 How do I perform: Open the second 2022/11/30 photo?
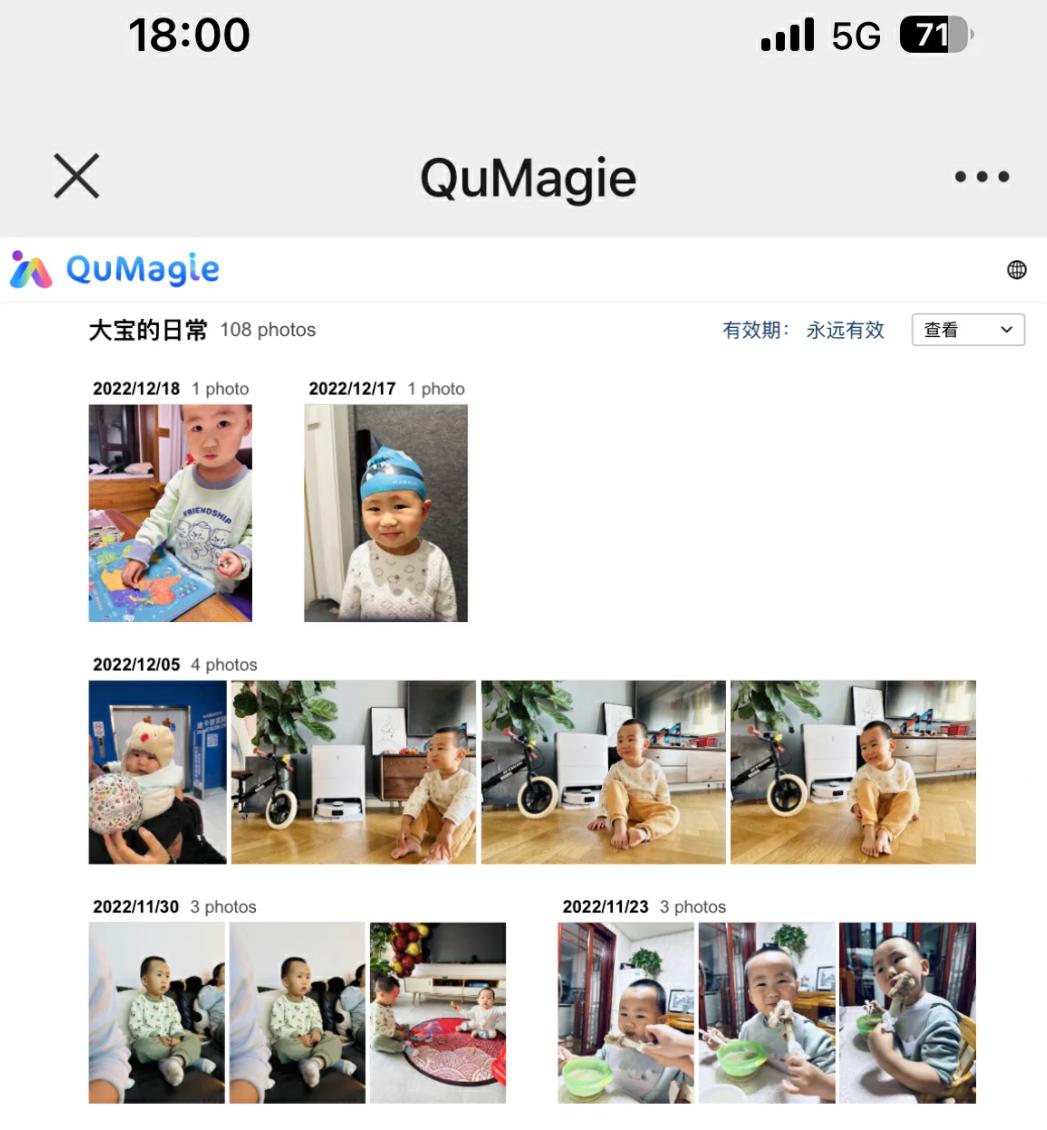(297, 1012)
